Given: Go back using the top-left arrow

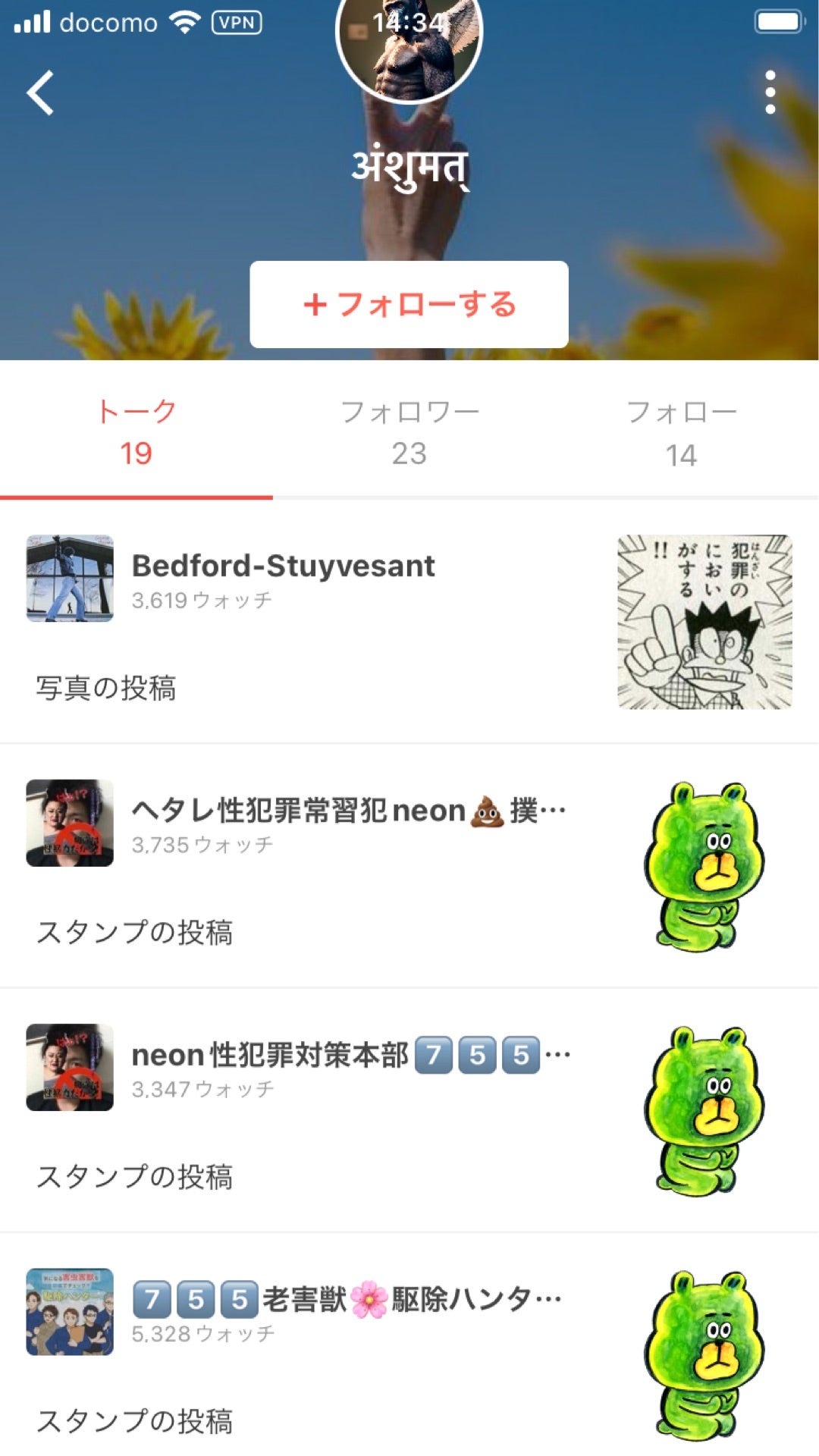Looking at the screenshot, I should (x=41, y=93).
